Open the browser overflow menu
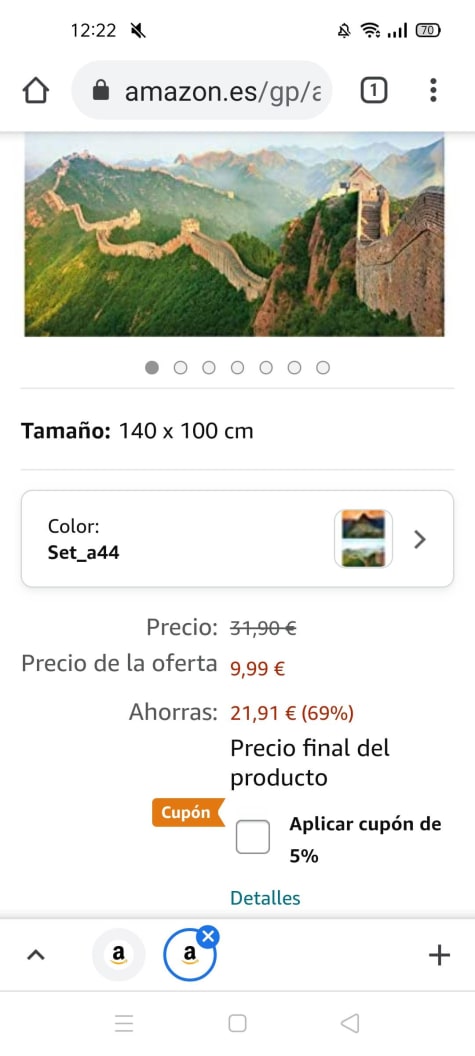The height and width of the screenshot is (1056, 475). pos(433,90)
